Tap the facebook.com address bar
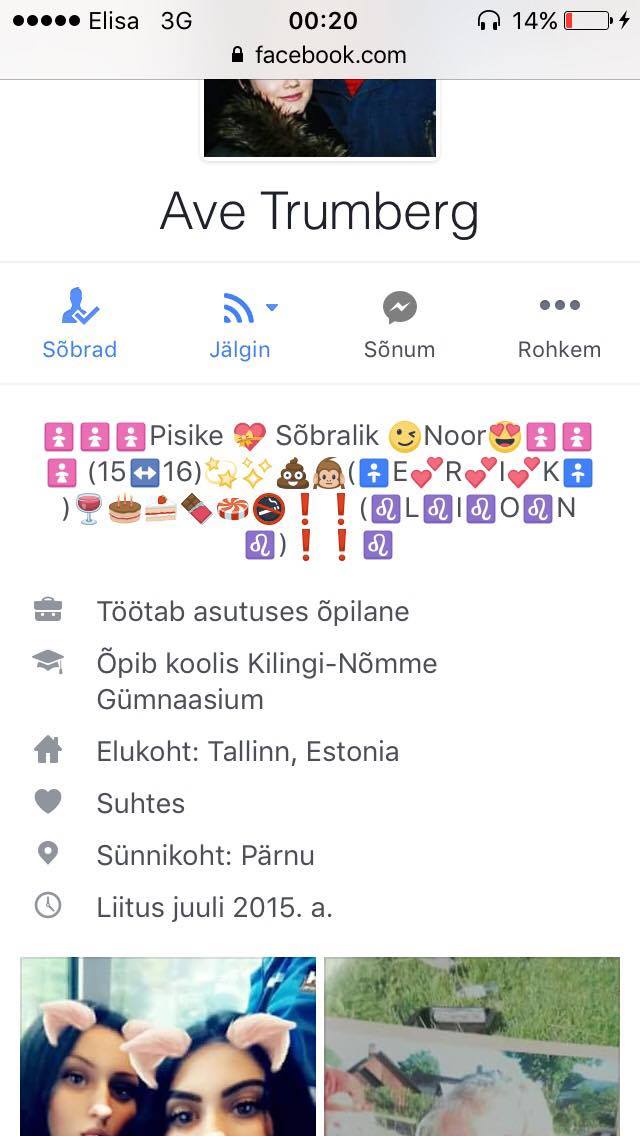640x1136 pixels. pos(320,55)
